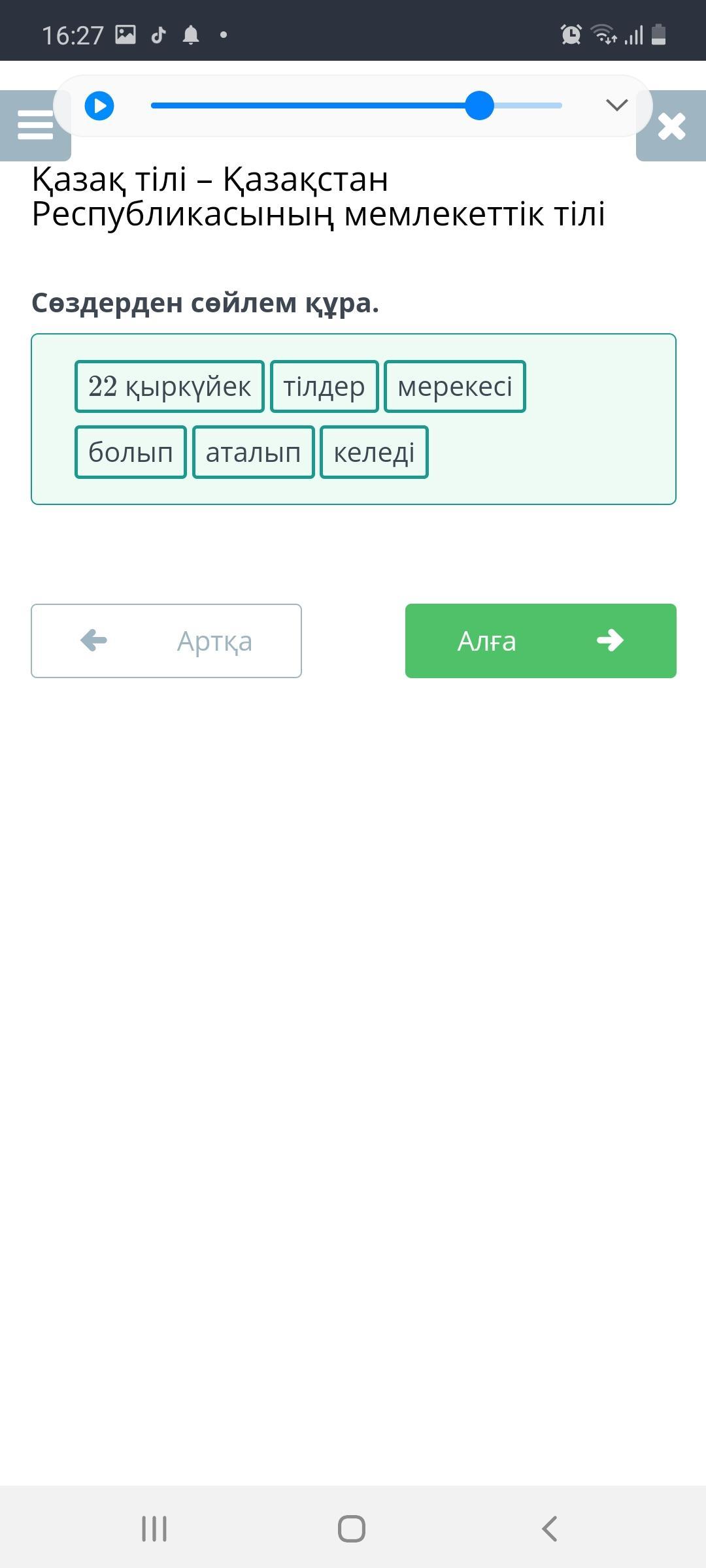
Task: Select the word chip 'тілдер'
Action: [324, 387]
